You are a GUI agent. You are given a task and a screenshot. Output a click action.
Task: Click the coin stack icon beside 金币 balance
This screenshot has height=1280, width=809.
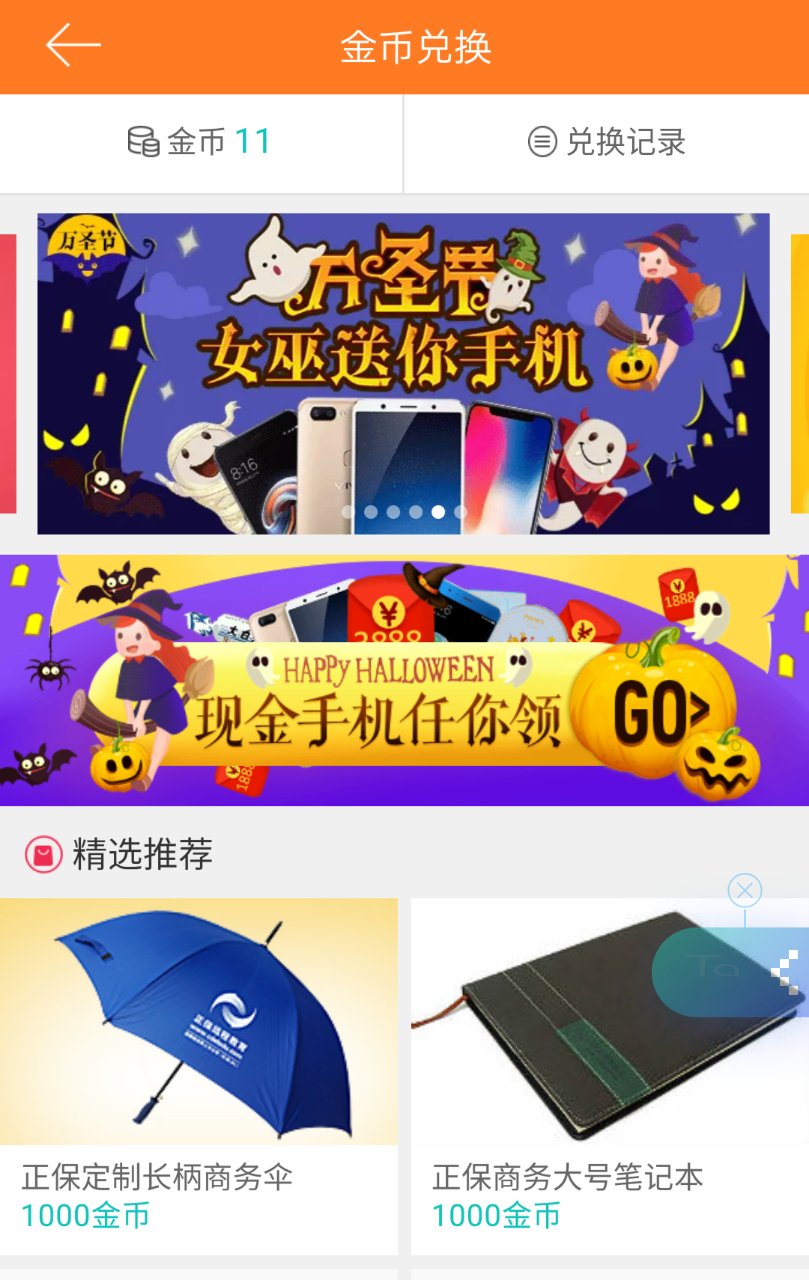142,142
